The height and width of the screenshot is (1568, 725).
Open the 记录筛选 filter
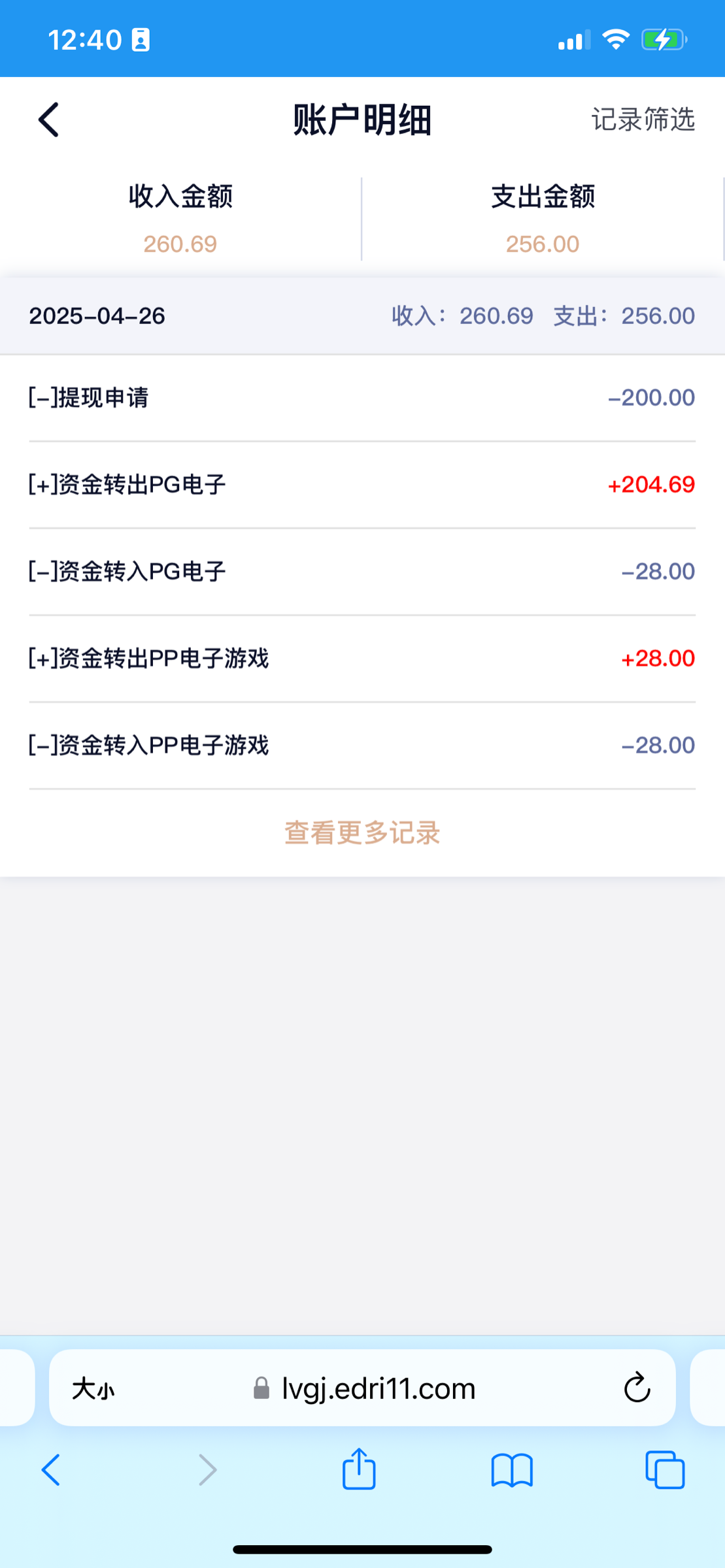tap(643, 120)
